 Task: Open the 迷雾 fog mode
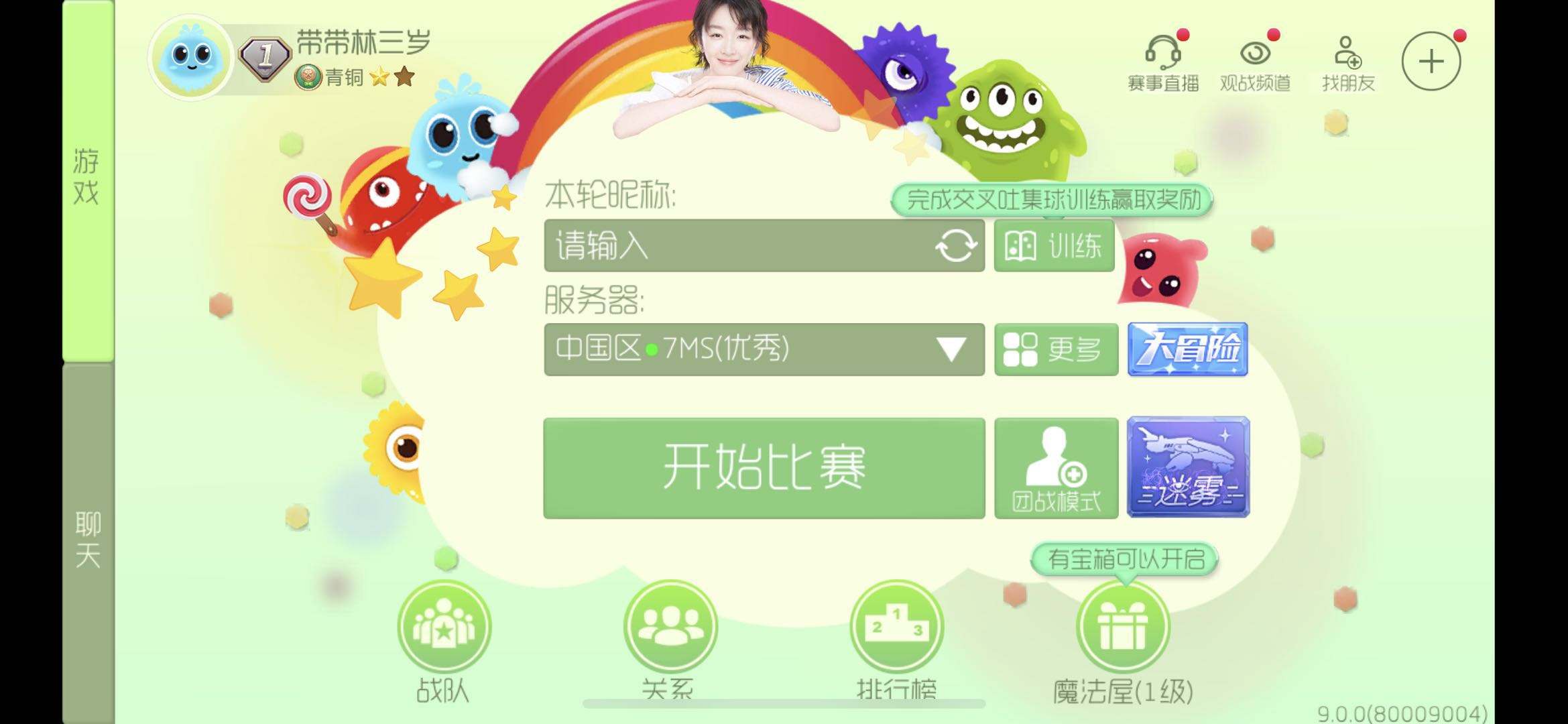point(1188,468)
